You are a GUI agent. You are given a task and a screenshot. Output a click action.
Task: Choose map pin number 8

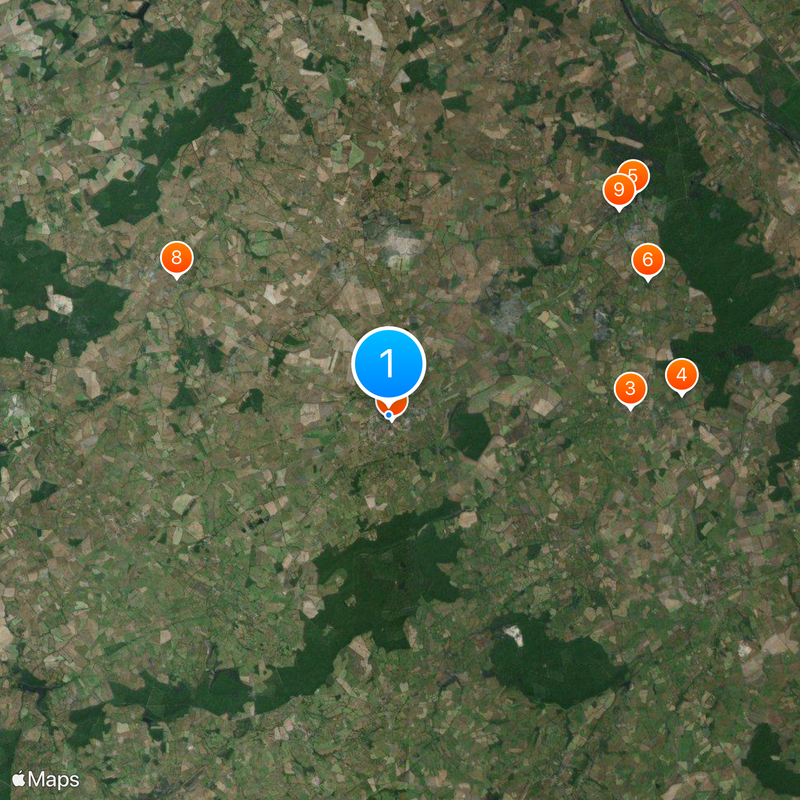coord(176,259)
